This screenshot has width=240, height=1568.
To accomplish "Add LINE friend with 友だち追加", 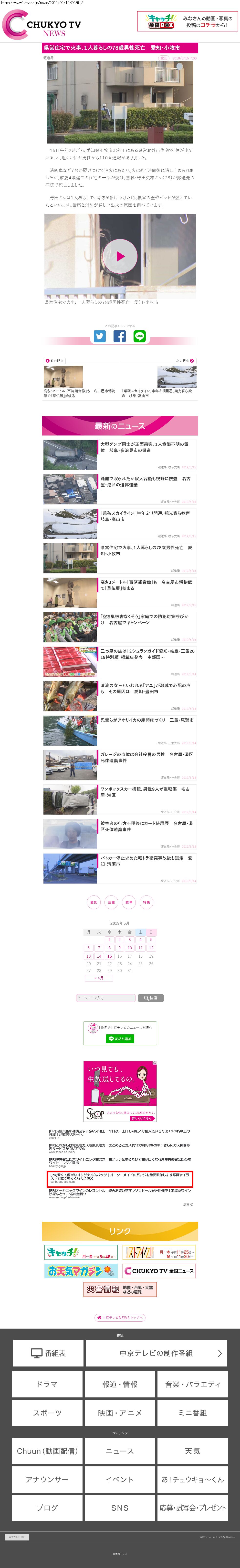I will point(120,1039).
